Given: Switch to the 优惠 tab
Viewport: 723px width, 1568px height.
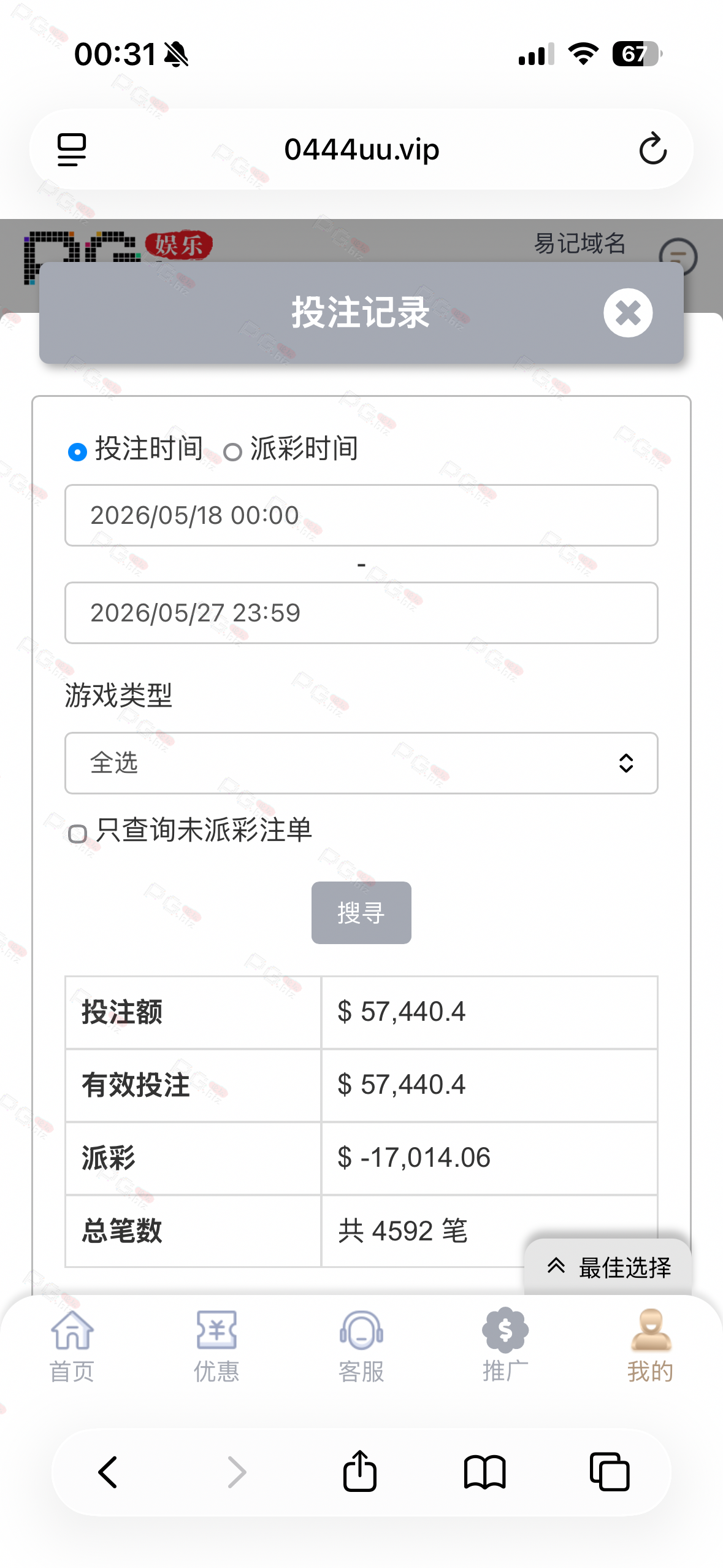Looking at the screenshot, I should [x=216, y=1346].
